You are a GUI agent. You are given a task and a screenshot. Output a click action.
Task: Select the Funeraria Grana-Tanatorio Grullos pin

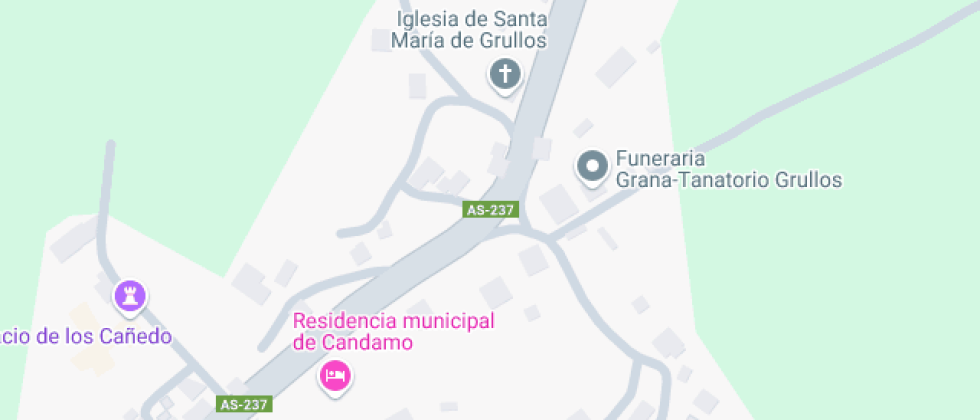(593, 166)
